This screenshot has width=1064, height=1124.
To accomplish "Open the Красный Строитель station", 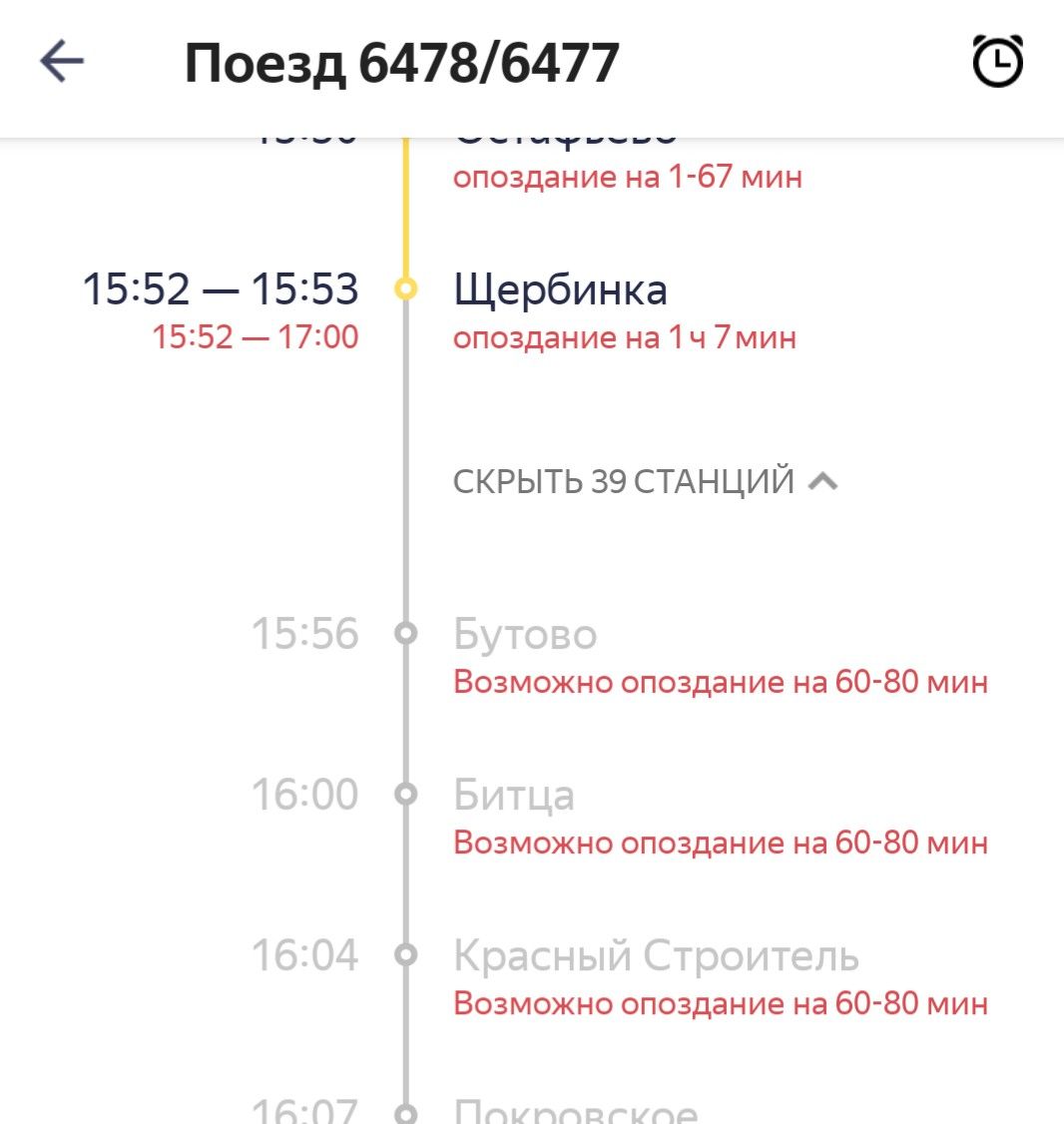I will tap(656, 956).
